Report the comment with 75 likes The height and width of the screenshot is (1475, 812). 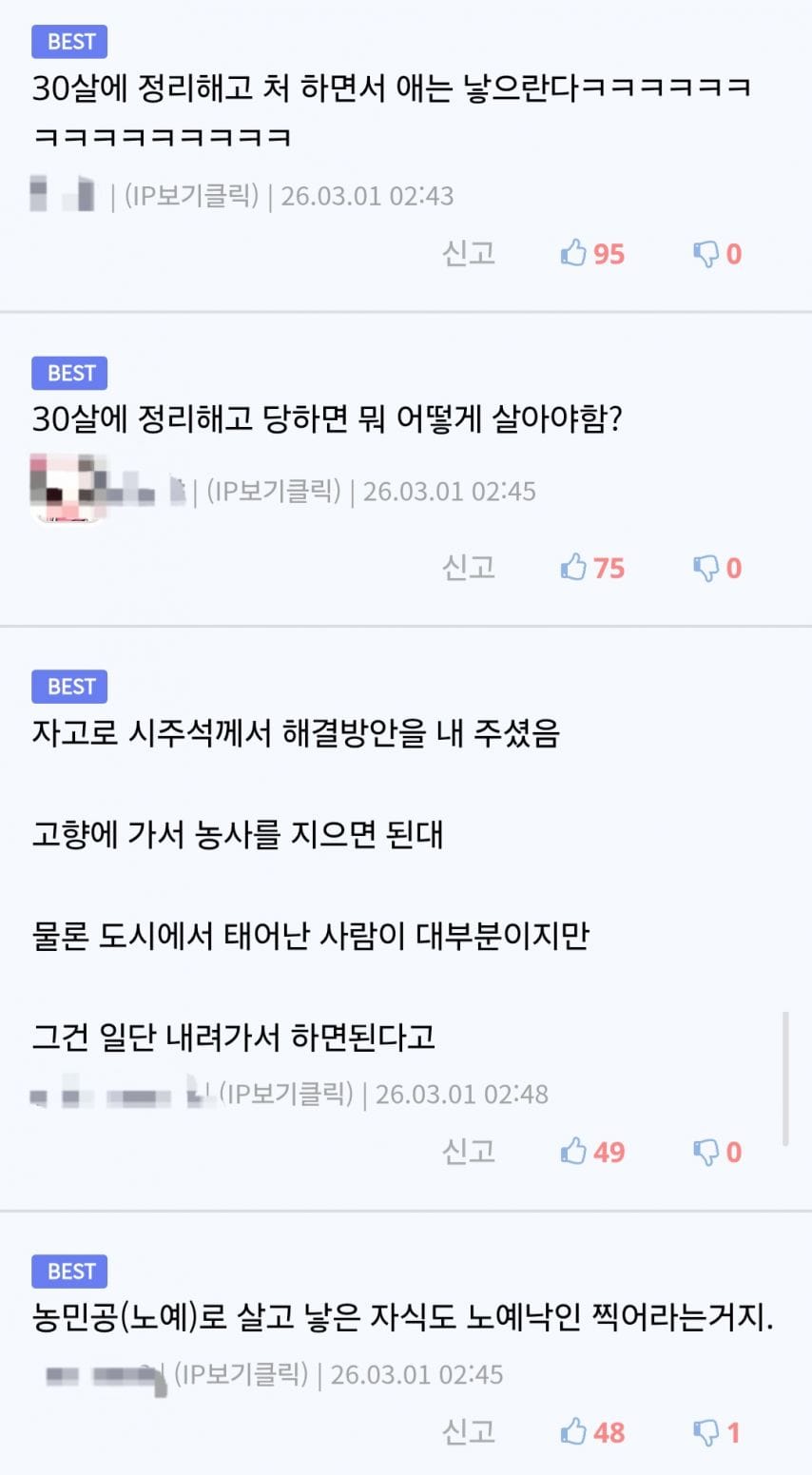[x=469, y=568]
